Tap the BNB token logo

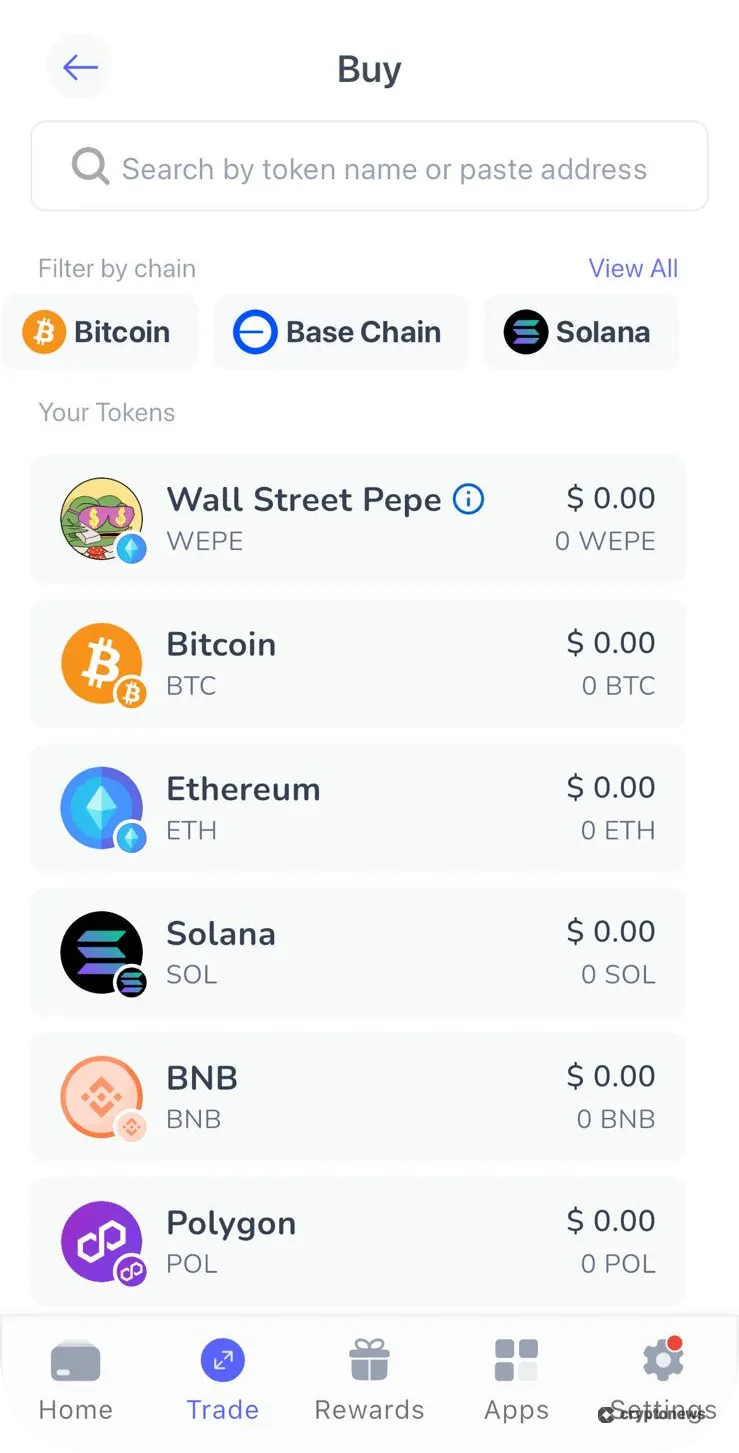point(102,1097)
